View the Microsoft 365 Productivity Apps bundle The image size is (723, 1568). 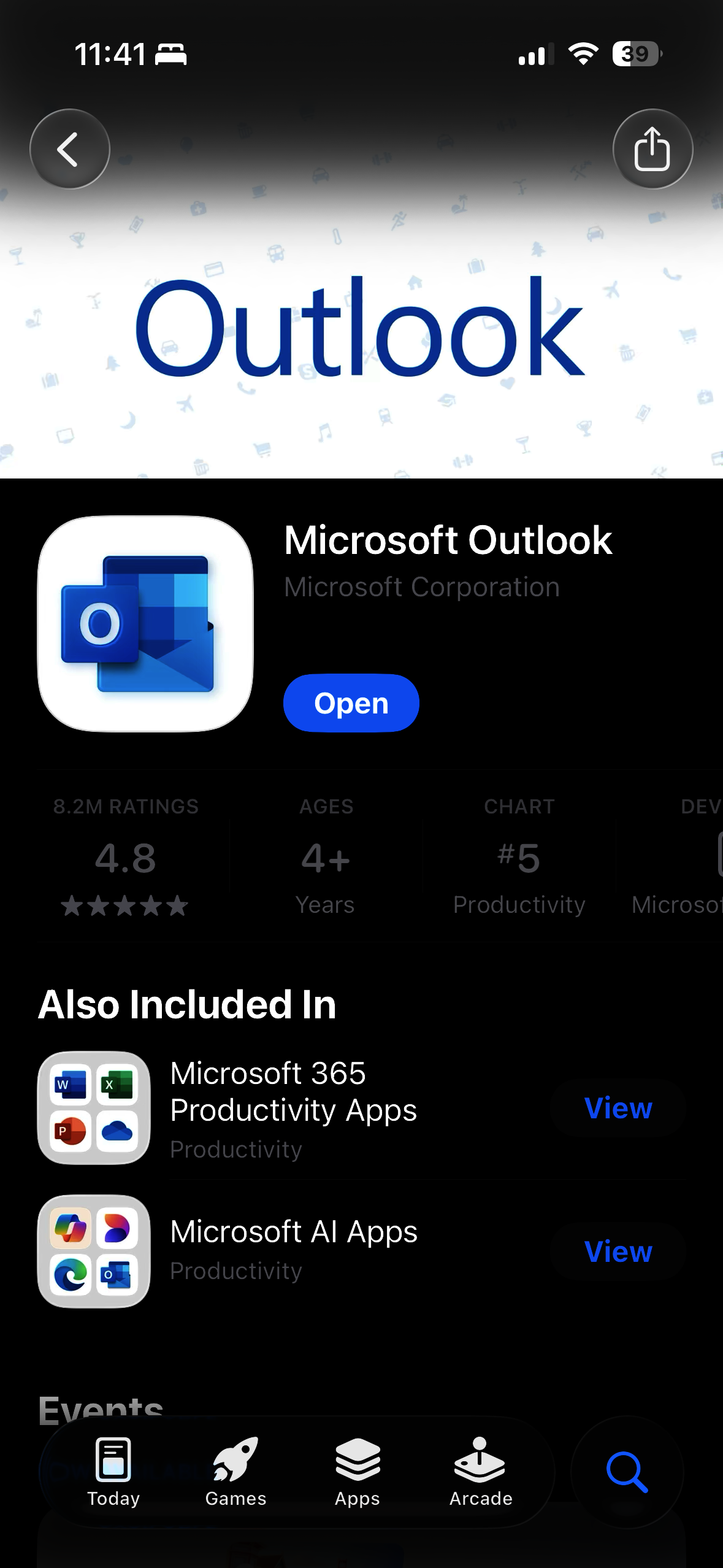point(618,1108)
